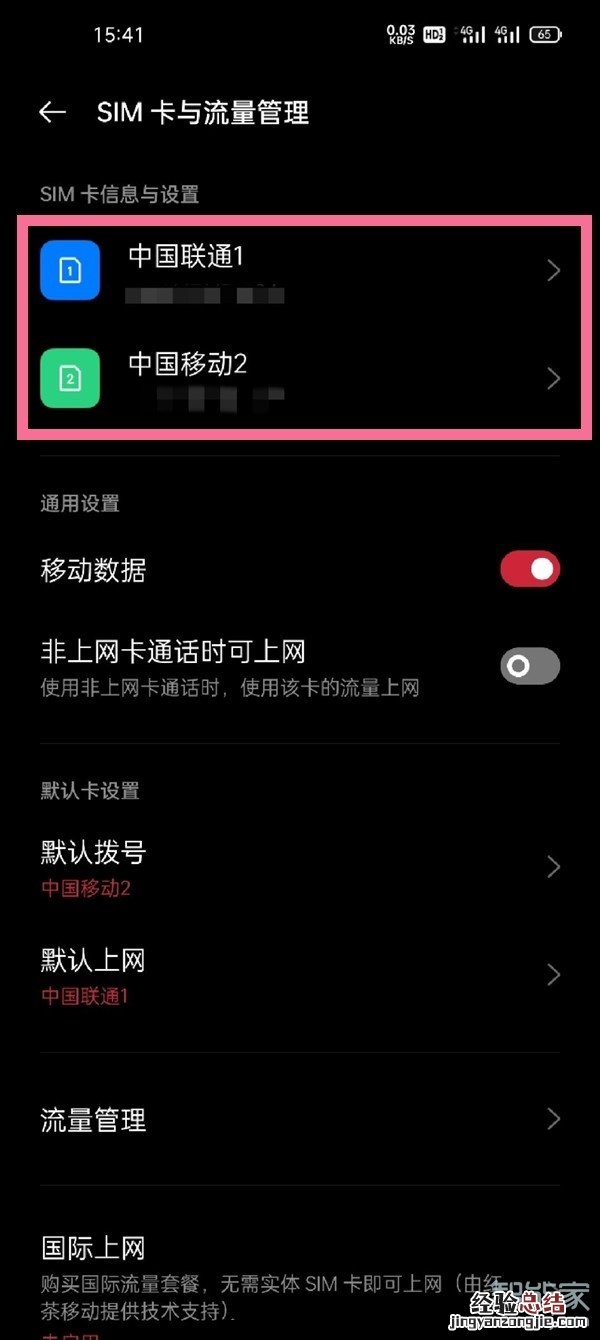Open 默认拨号 setting
Screen dimensions: 600x1340
pyautogui.click(x=300, y=867)
